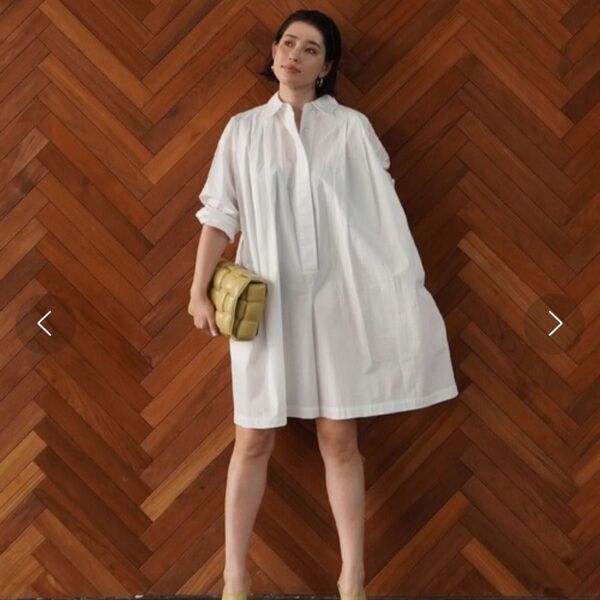Go to the previous product image
This screenshot has width=600, height=600.
click(x=44, y=323)
